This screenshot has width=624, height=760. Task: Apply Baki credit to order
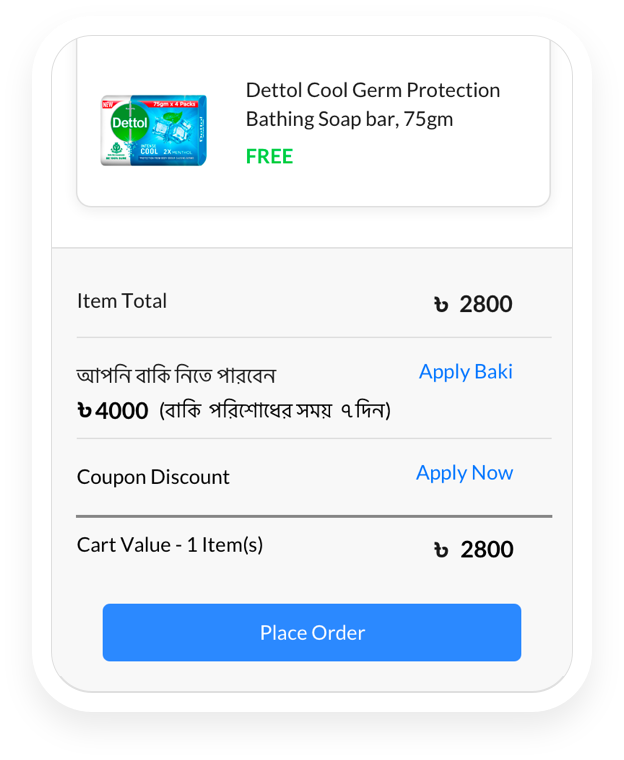(x=465, y=372)
